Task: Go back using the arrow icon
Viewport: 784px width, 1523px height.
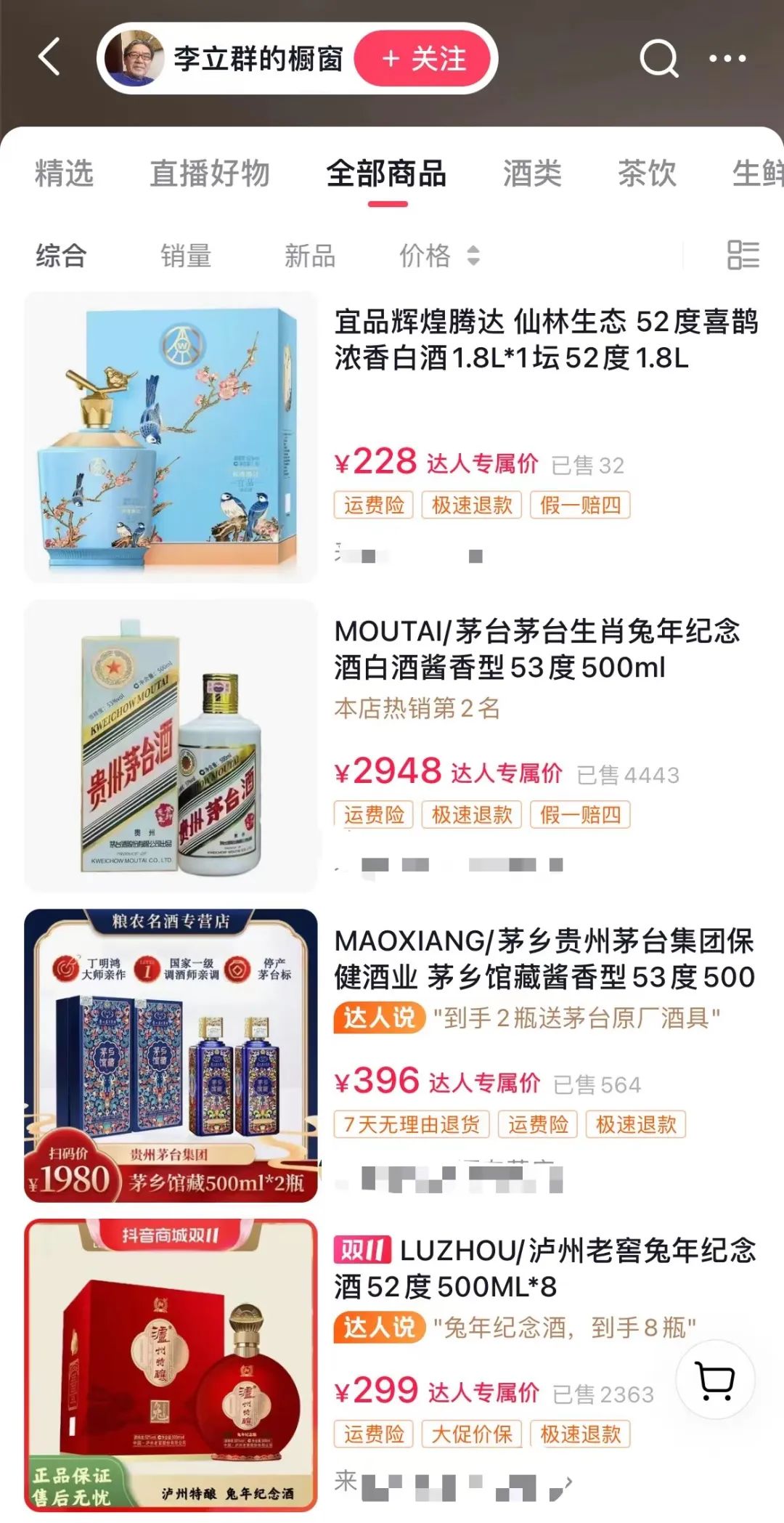Action: click(x=49, y=57)
